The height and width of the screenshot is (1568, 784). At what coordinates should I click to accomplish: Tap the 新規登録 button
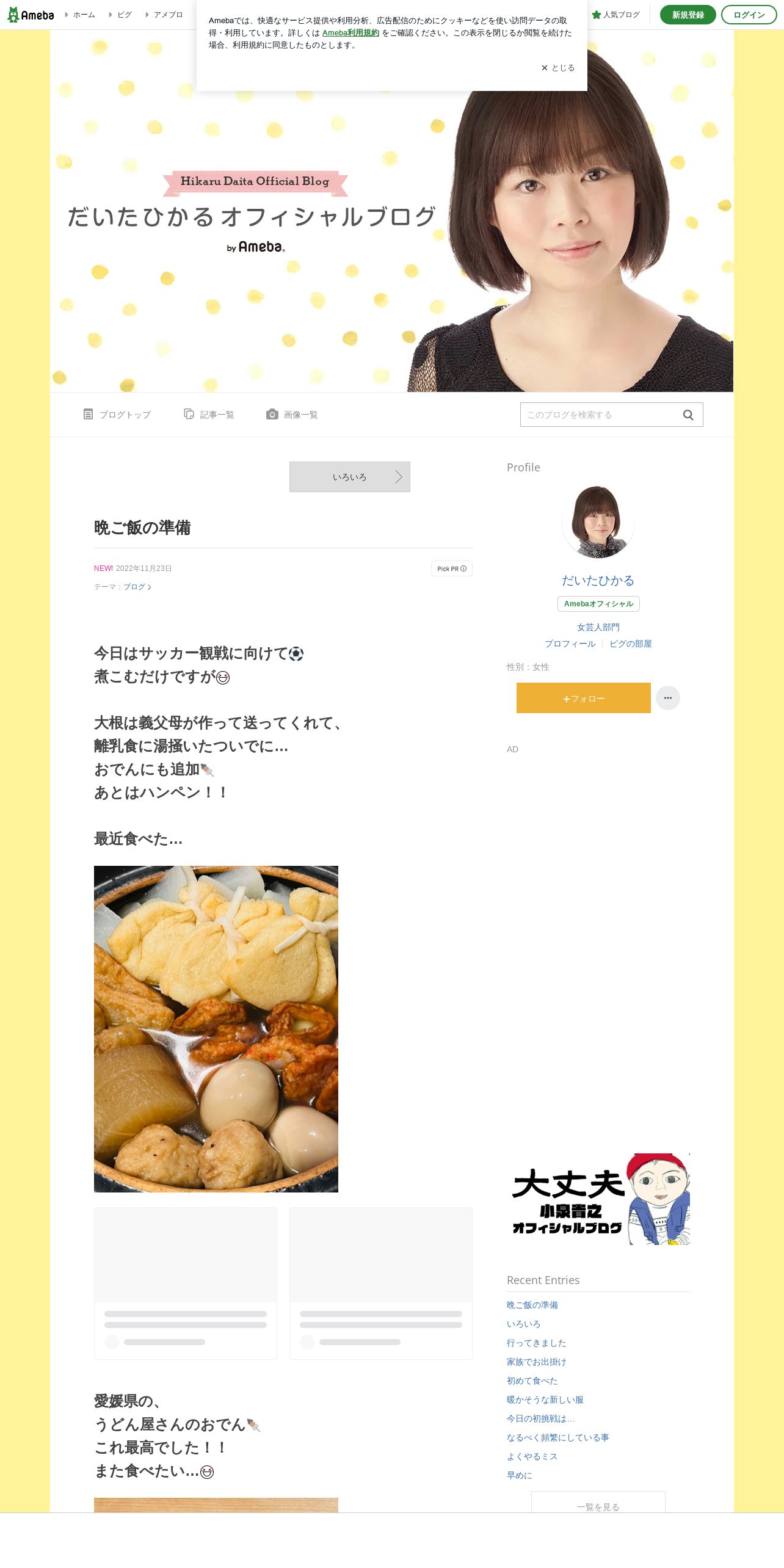click(x=688, y=15)
